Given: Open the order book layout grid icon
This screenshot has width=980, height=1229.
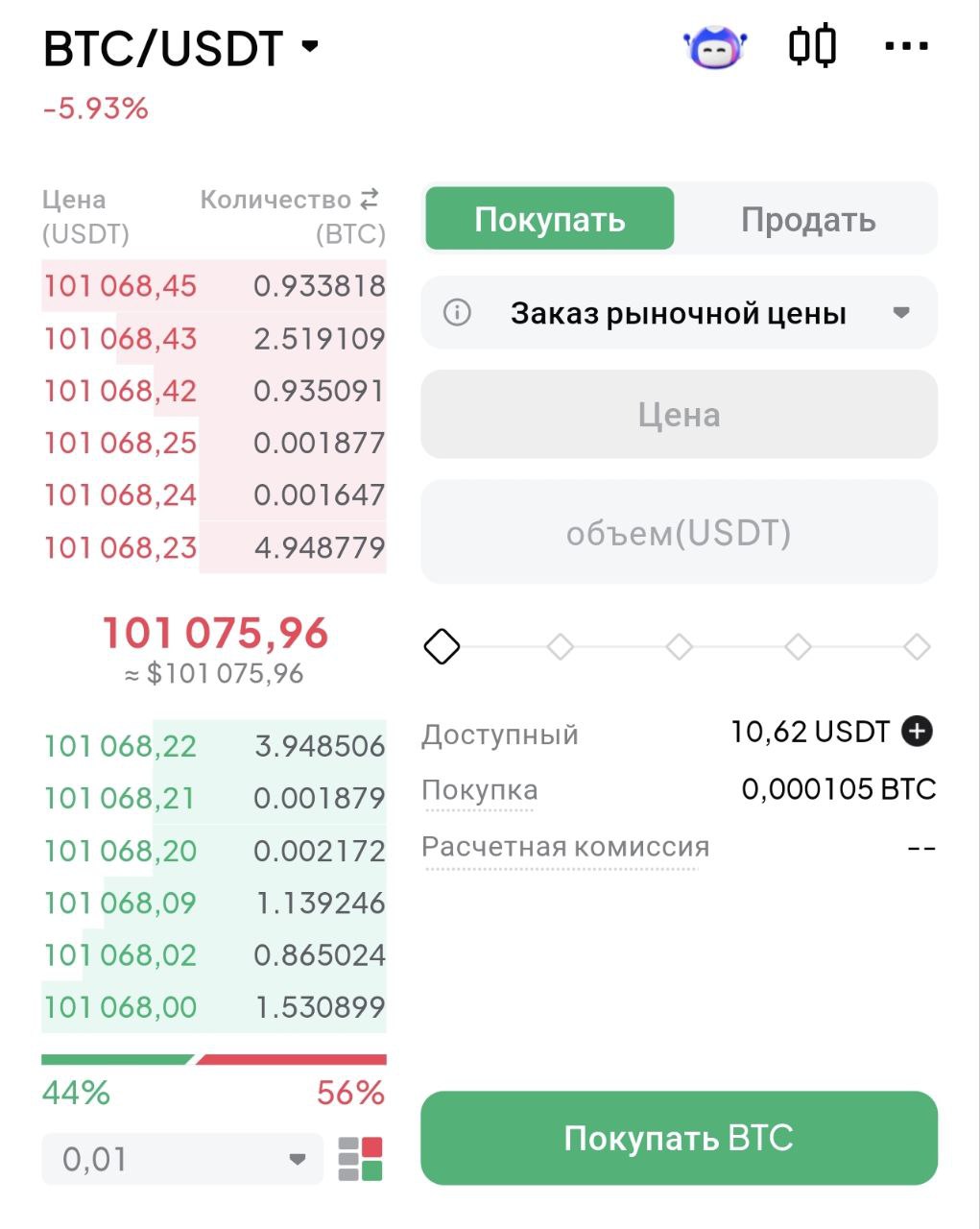Looking at the screenshot, I should (x=362, y=1159).
